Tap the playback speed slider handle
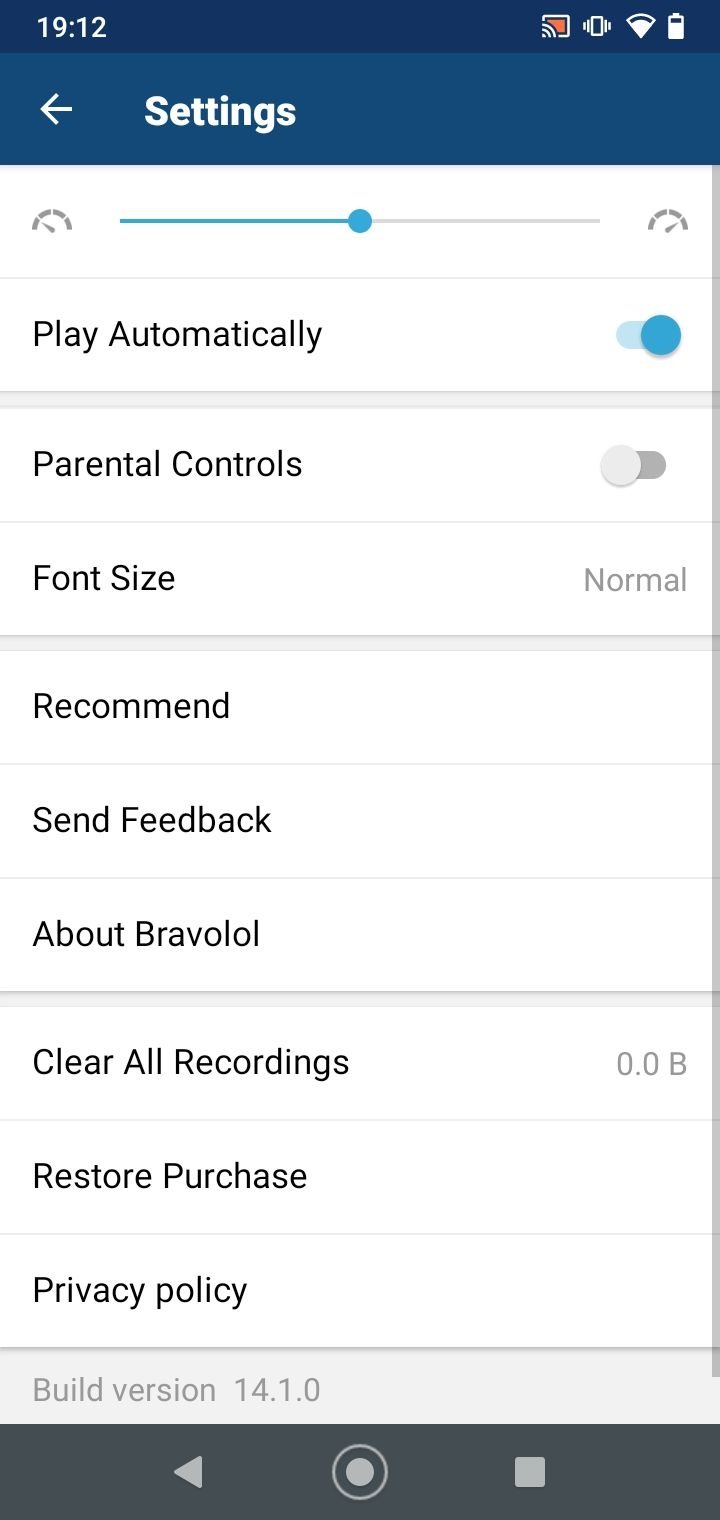The image size is (720, 1520). coord(360,221)
